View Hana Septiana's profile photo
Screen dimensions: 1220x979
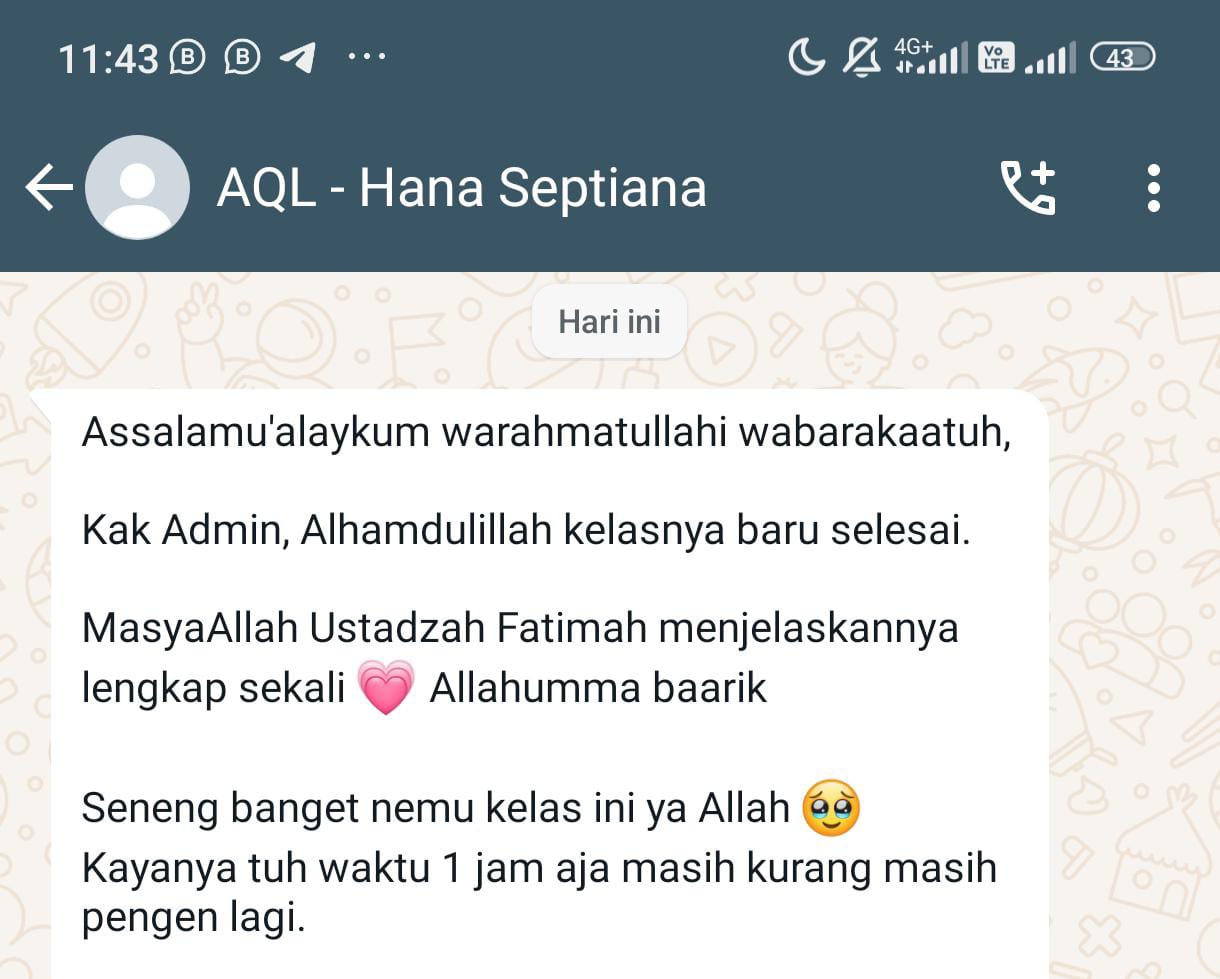(x=137, y=188)
